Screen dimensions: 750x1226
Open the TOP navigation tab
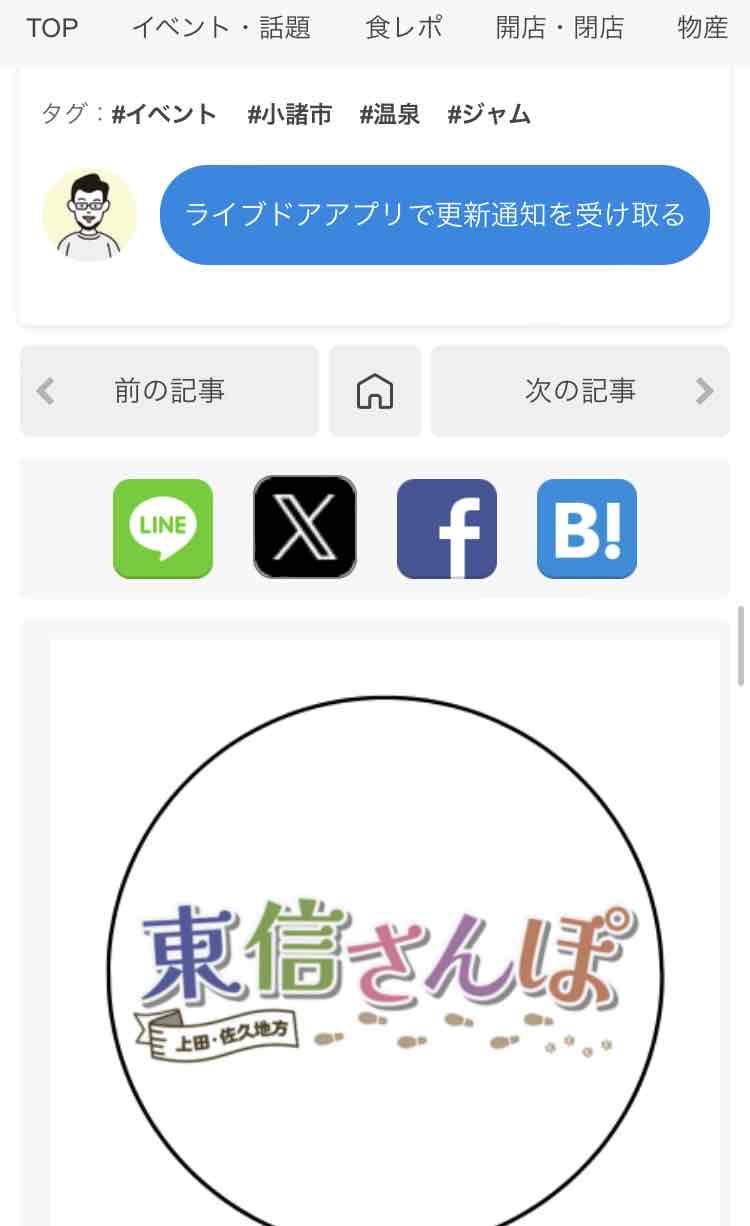pyautogui.click(x=52, y=28)
